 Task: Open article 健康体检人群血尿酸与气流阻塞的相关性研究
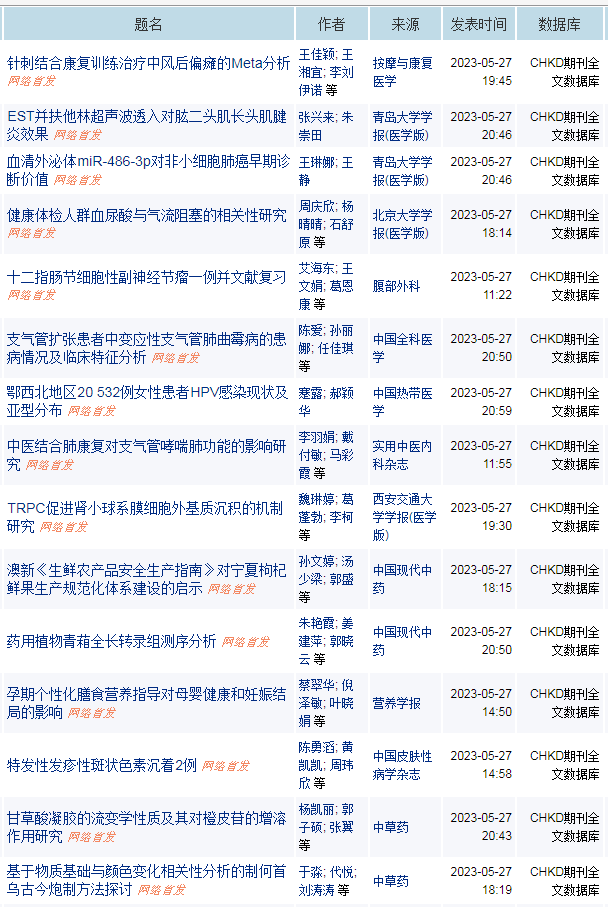(x=146, y=215)
